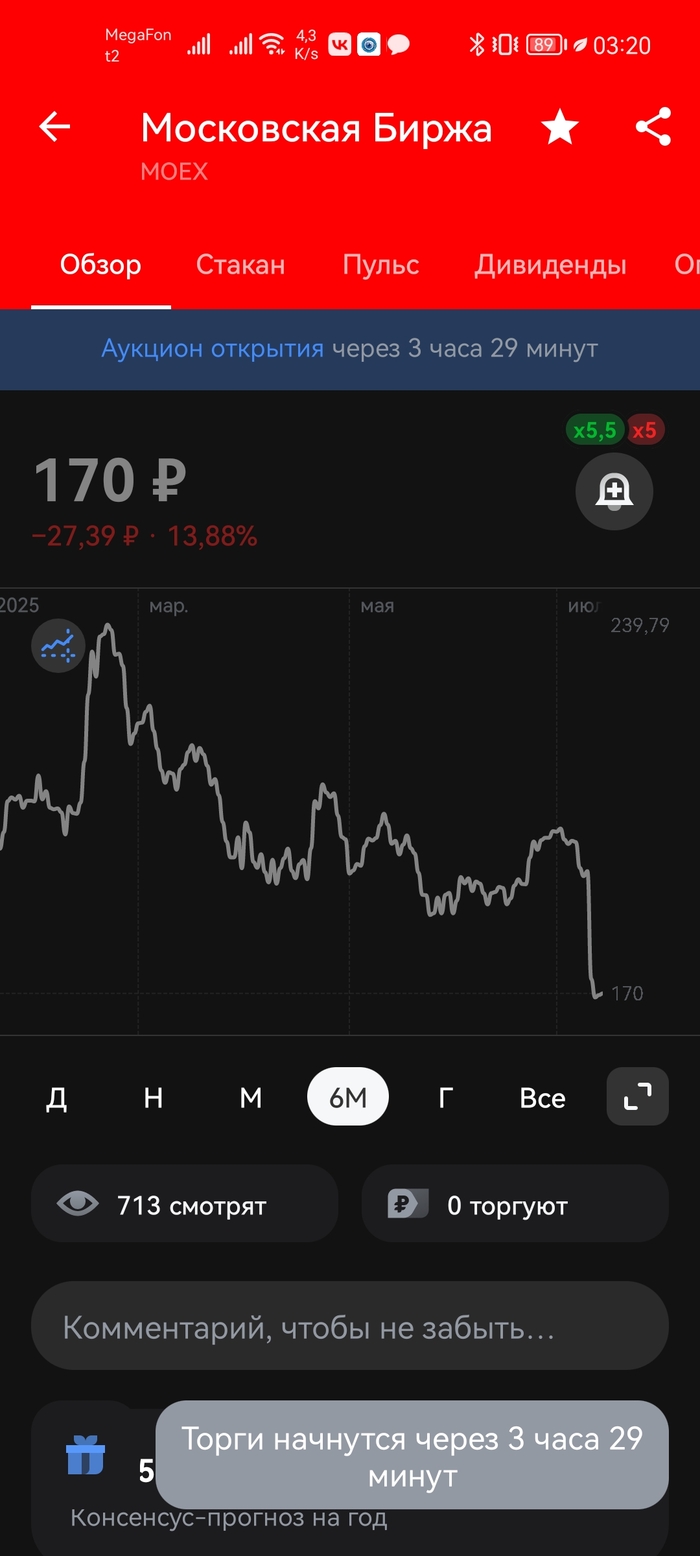Add a price alert with the bell
The image size is (700, 1556).
pyautogui.click(x=614, y=491)
